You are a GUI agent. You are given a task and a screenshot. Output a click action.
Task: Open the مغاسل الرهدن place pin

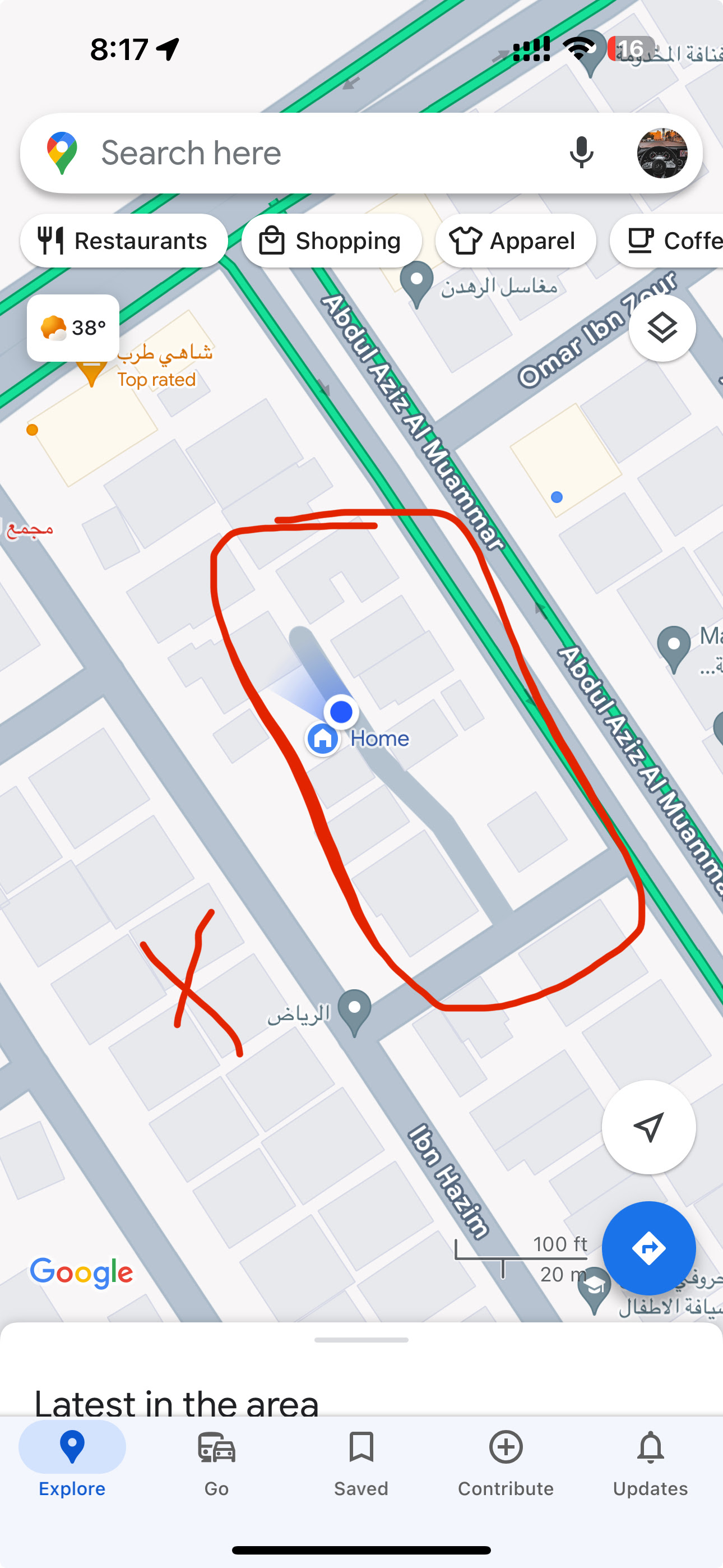tap(417, 283)
